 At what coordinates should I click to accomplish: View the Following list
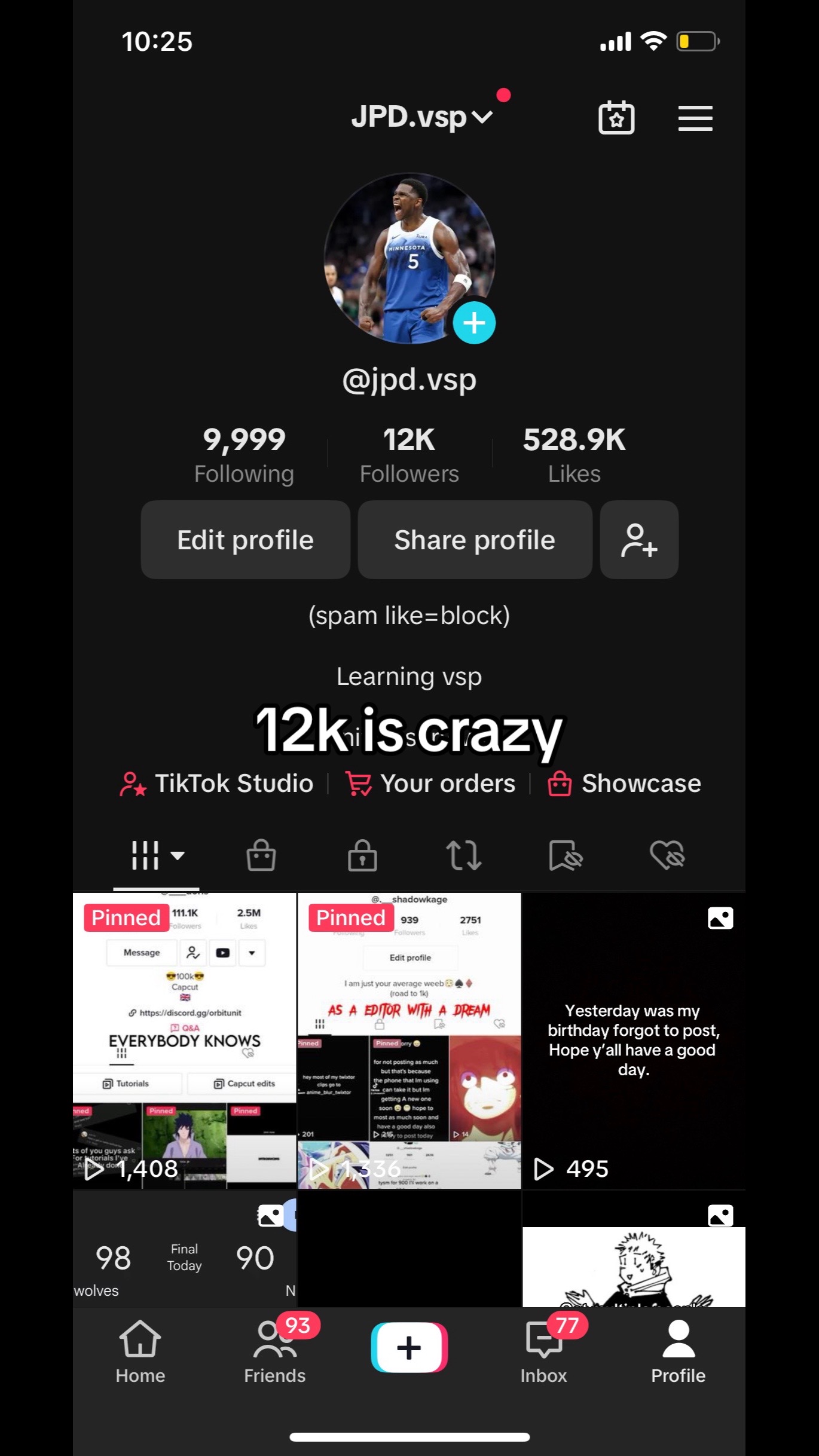(x=244, y=454)
